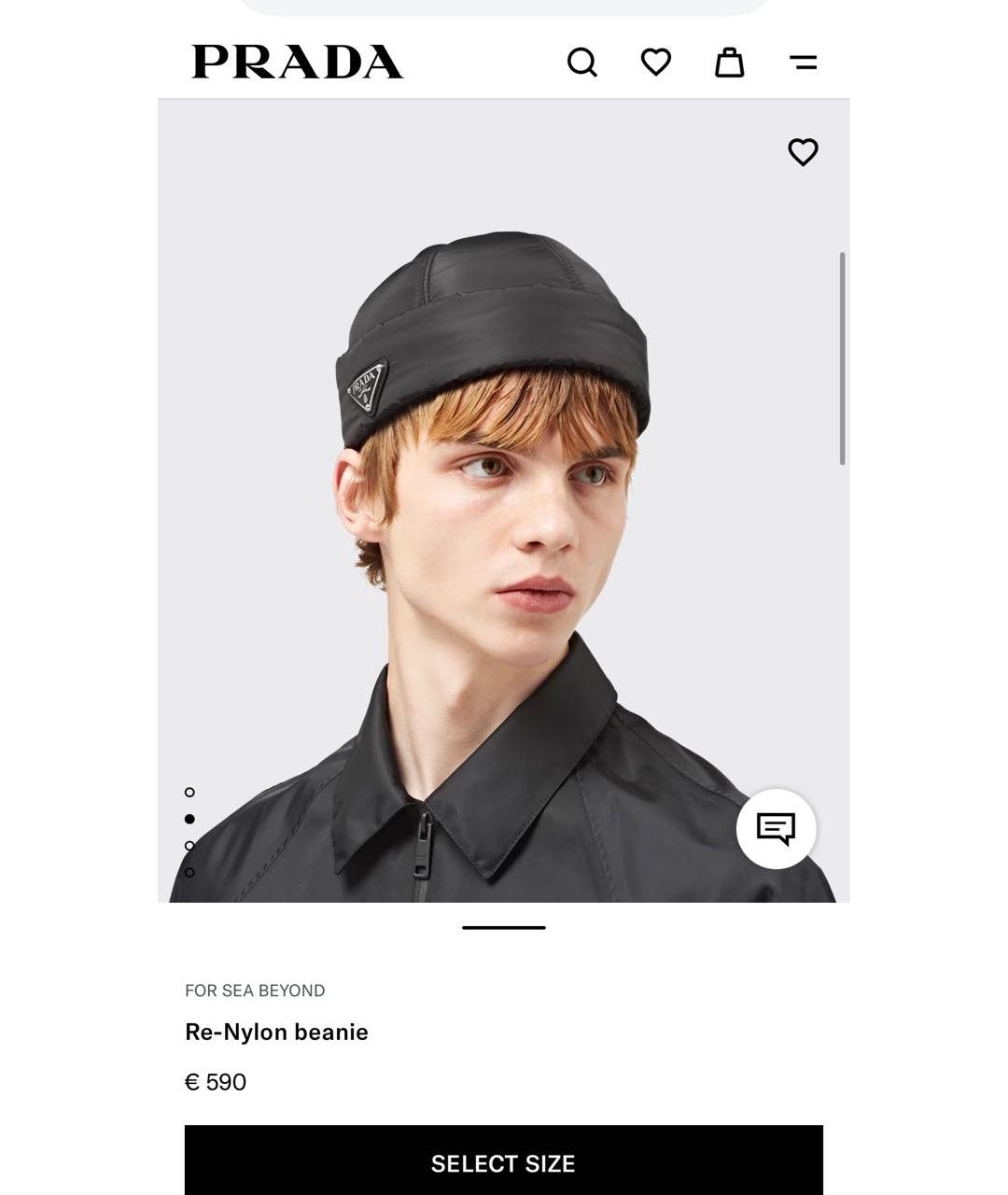Go to the third product image dot
Screen dimensions: 1008x1195
(189, 846)
